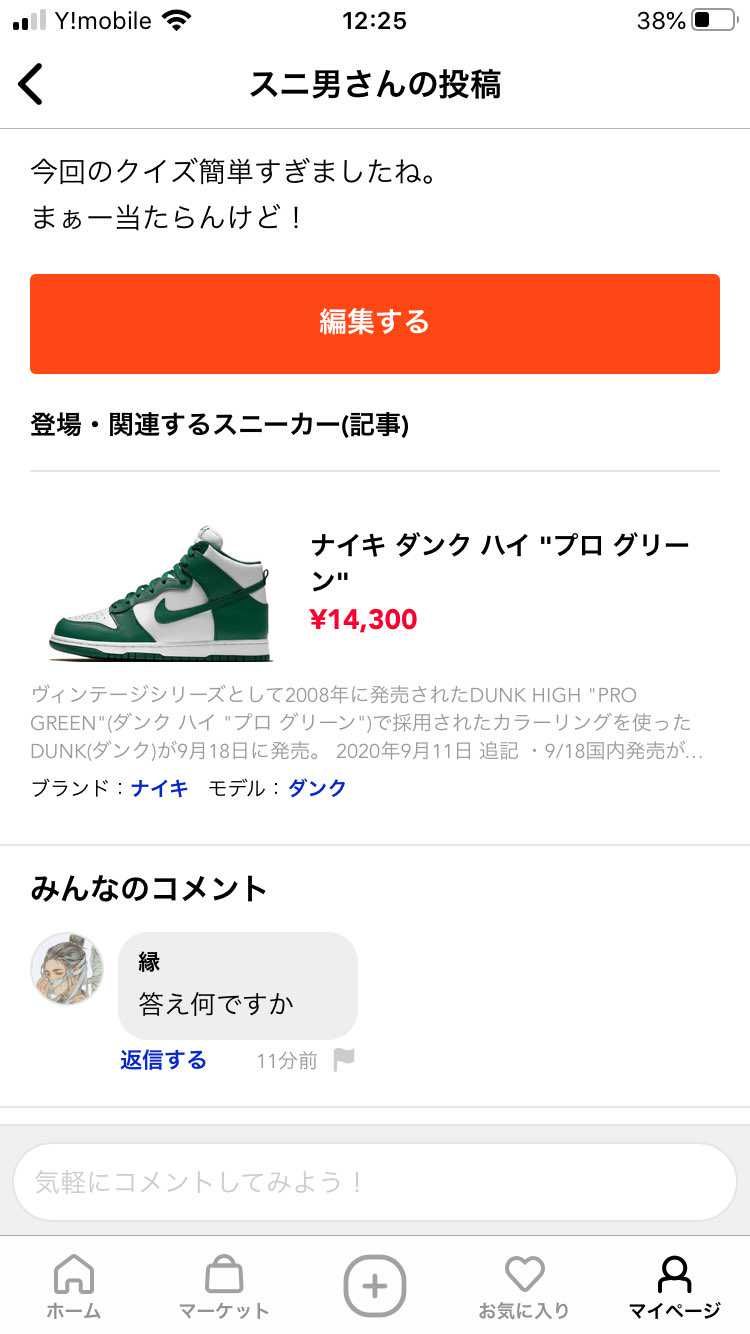The height and width of the screenshot is (1334, 750).
Task: Tap the back arrow to leave the post
Action: point(31,84)
